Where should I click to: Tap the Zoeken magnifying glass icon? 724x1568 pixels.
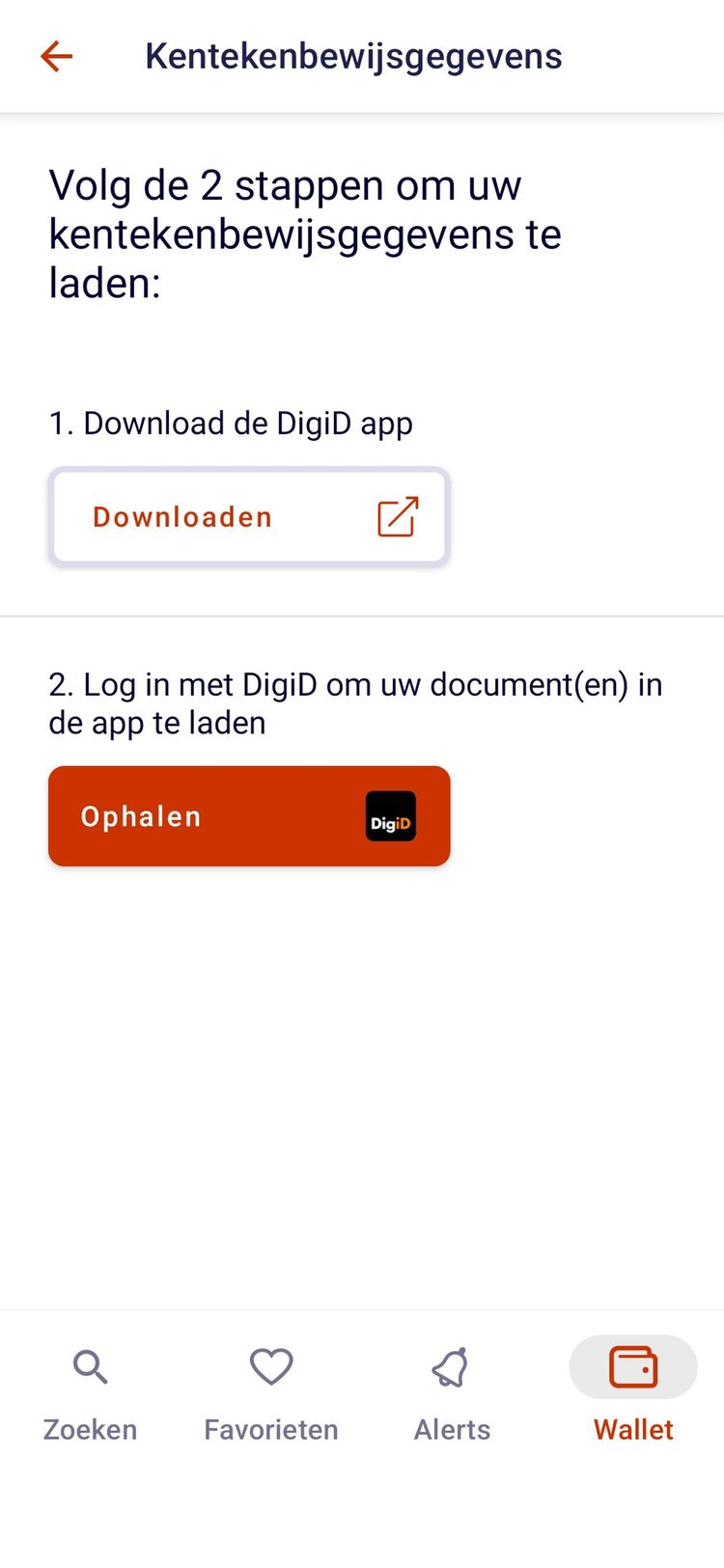point(90,1366)
